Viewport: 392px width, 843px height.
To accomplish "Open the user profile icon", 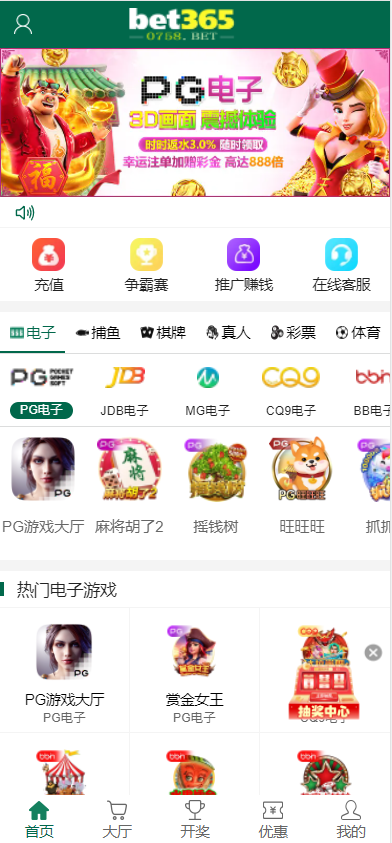I will pos(23,24).
